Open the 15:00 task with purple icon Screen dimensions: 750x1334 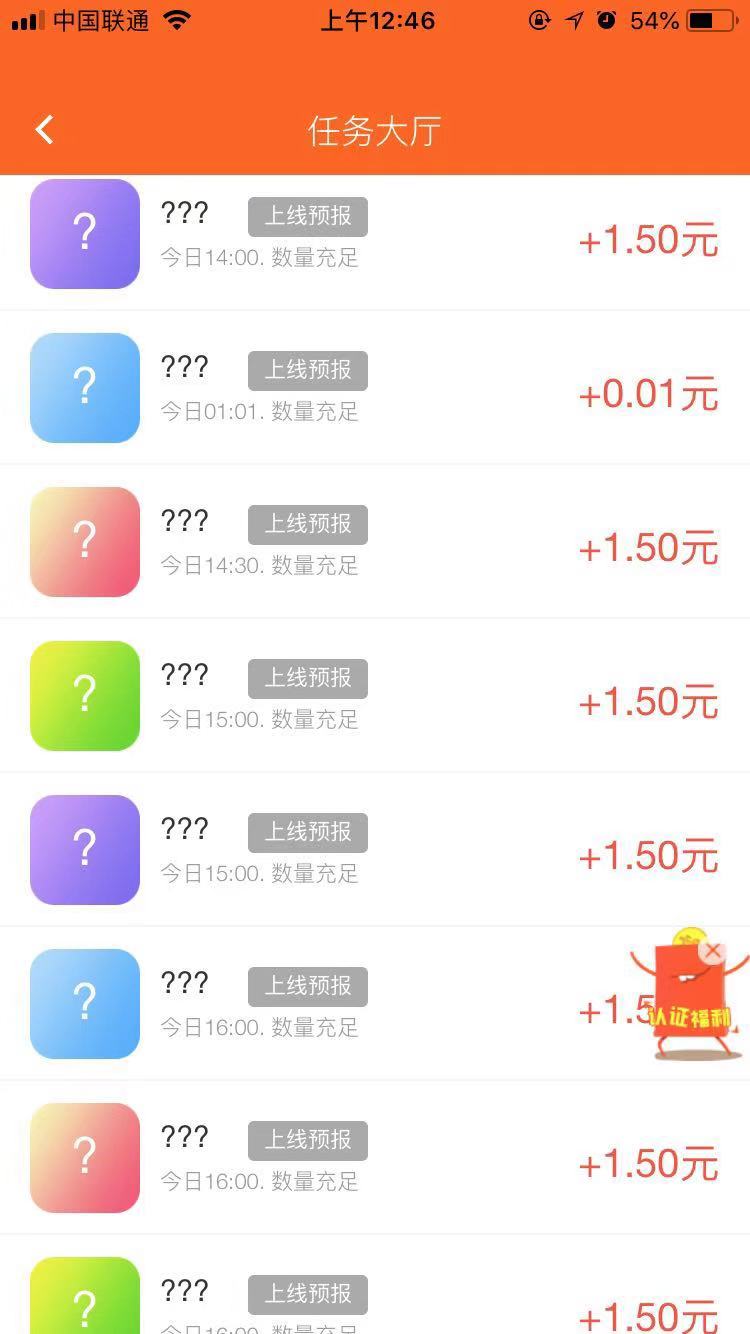coord(375,850)
